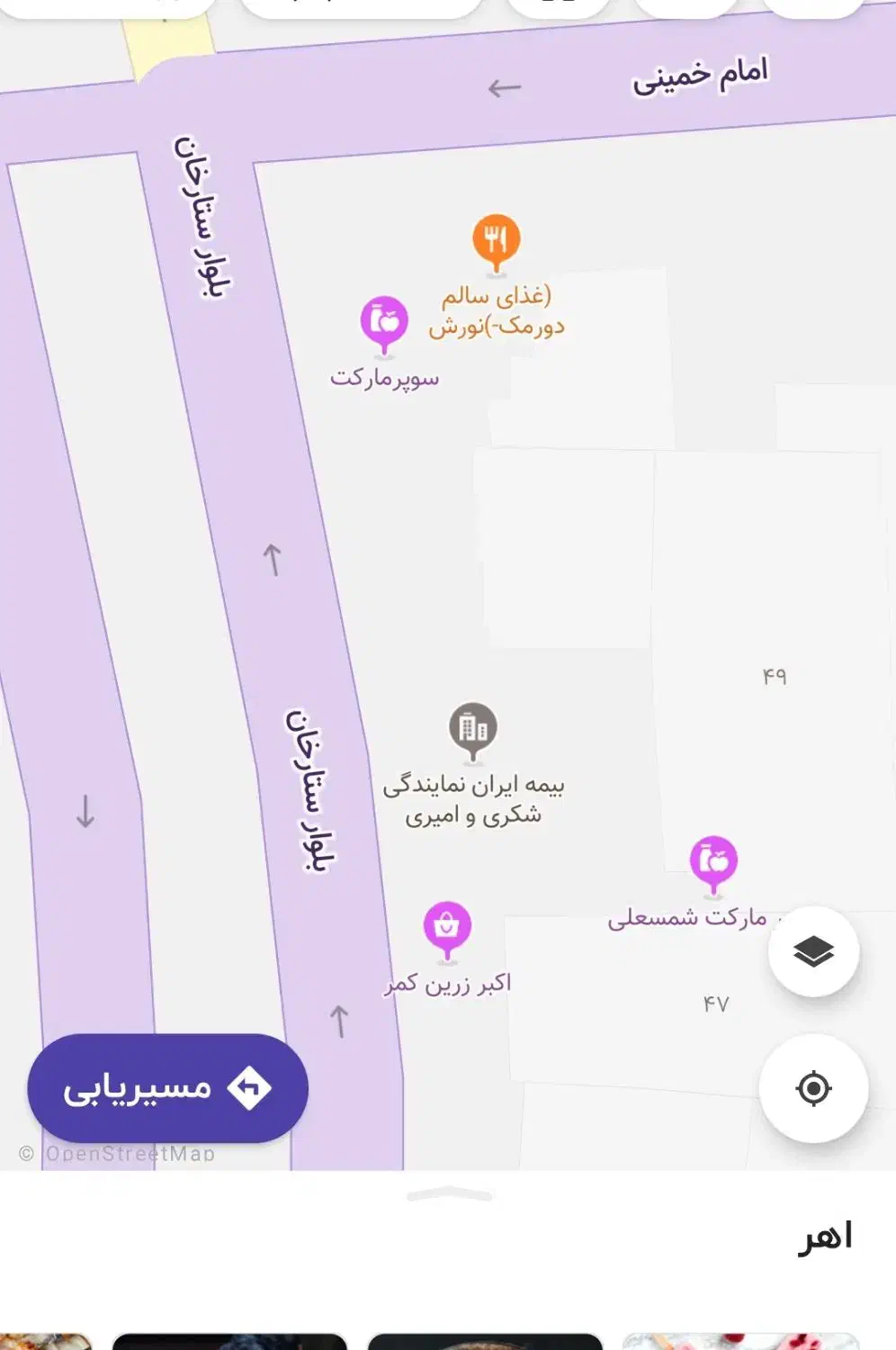
Task: Open the مارکت شمسعلی grocery marker
Action: tap(712, 861)
